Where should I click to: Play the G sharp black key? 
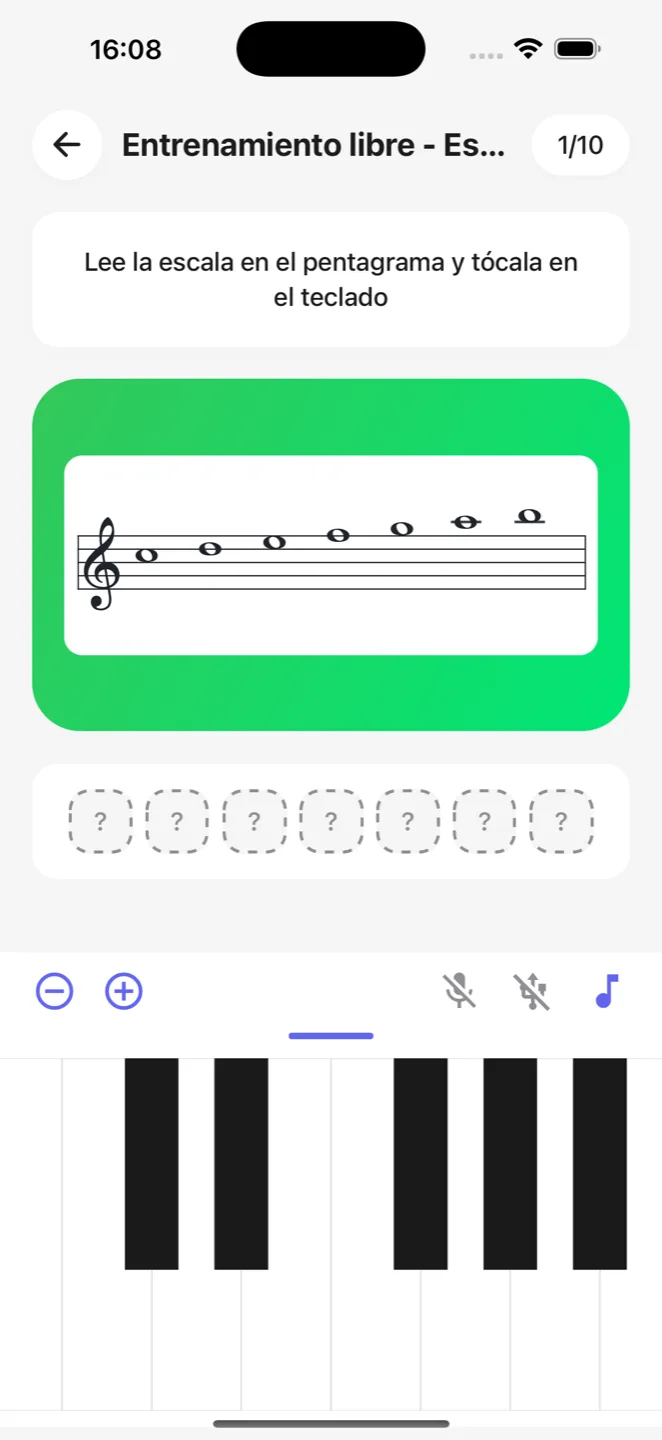coord(510,1164)
